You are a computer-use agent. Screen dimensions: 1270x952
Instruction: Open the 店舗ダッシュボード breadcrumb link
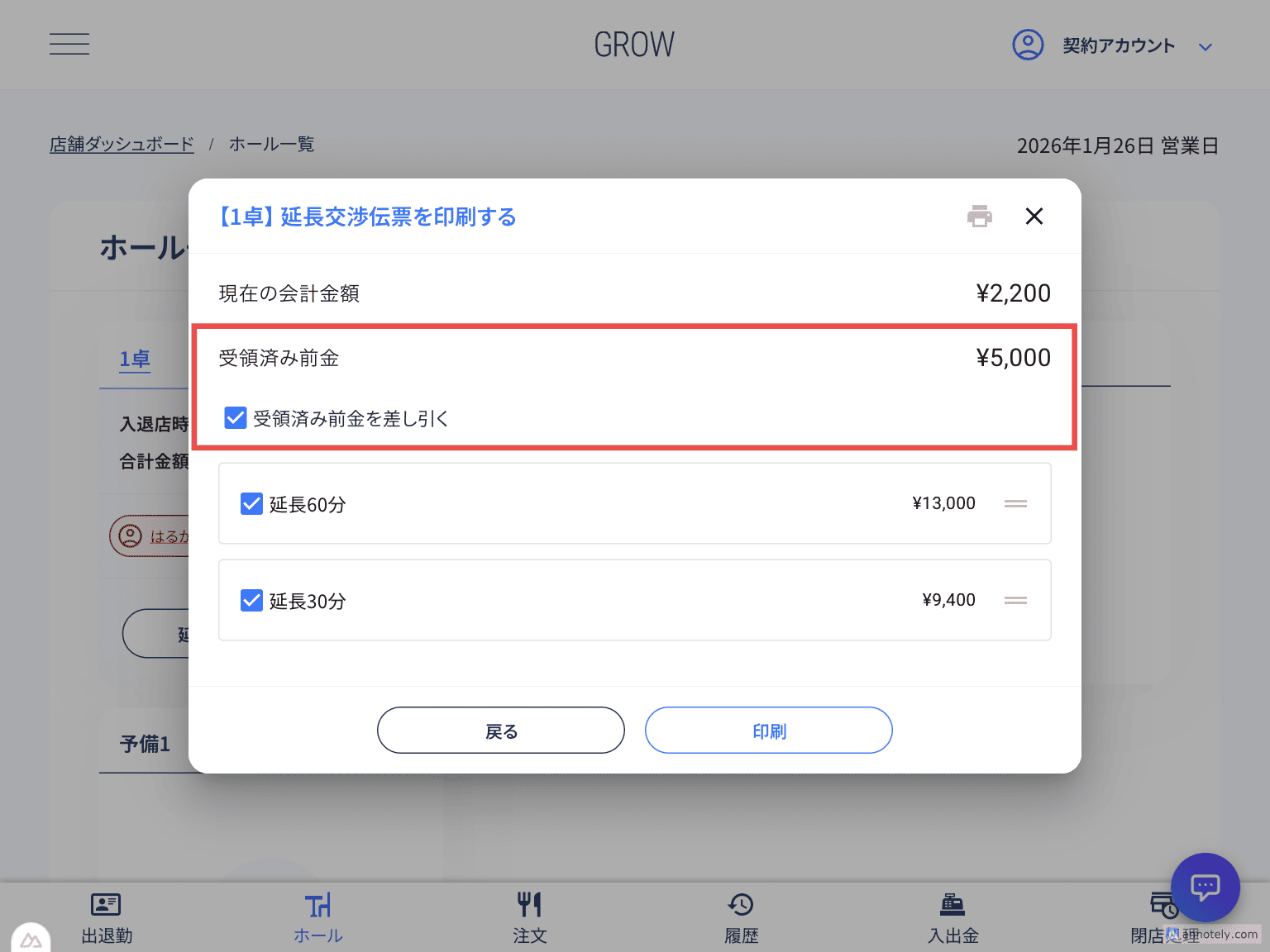(122, 145)
